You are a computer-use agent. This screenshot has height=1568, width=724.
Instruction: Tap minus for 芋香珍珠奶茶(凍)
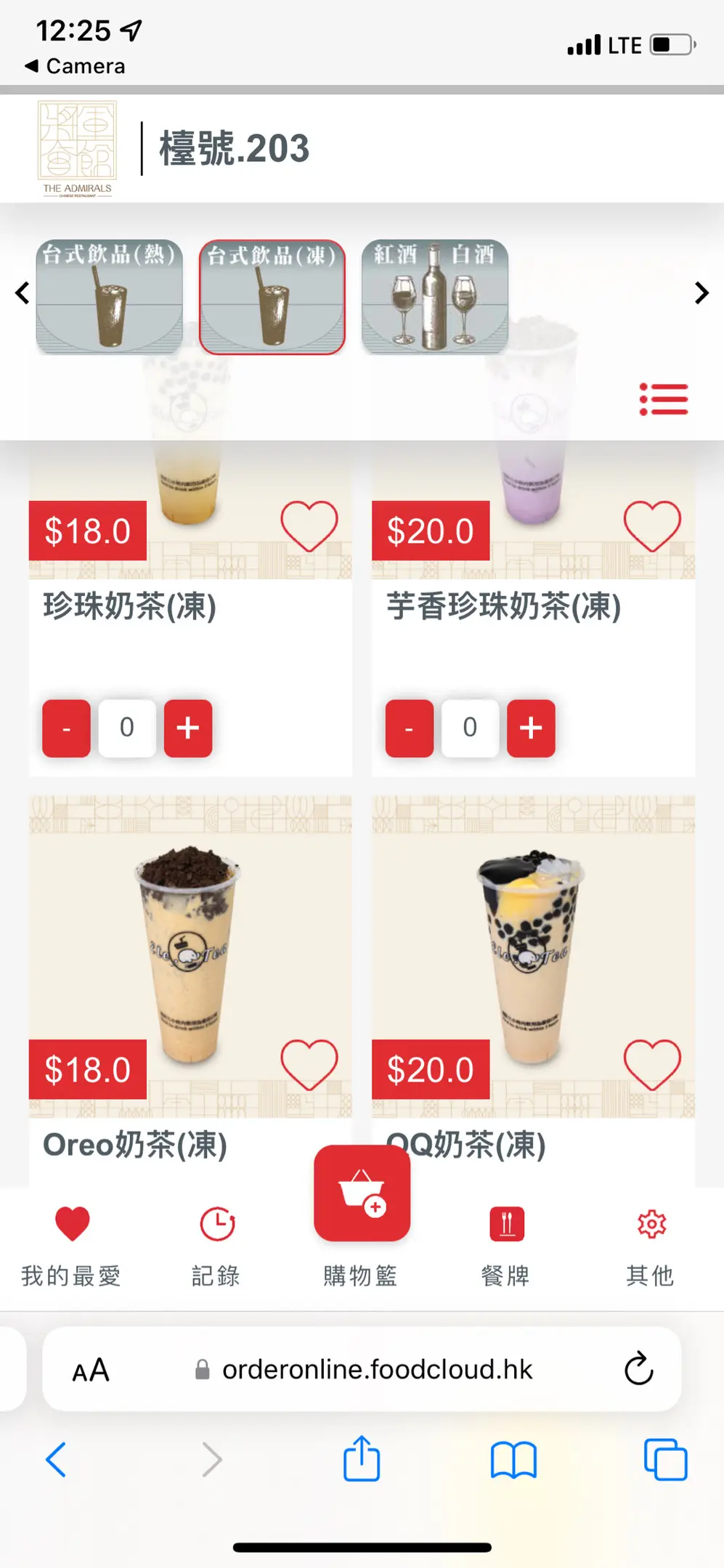click(409, 728)
